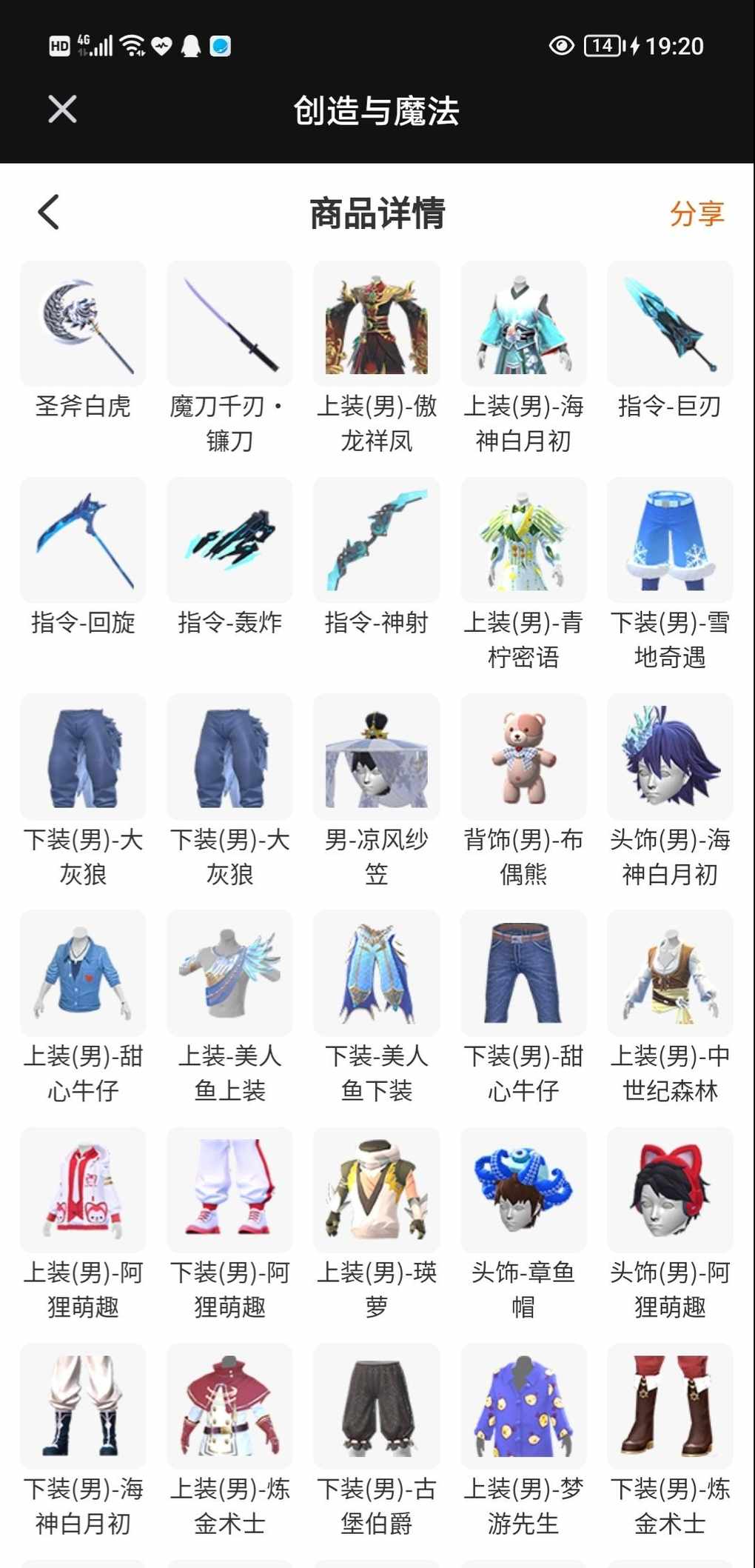Select 背饰(男)-布偶熊 teddy bear
This screenshot has height=1568, width=755.
pos(523,757)
